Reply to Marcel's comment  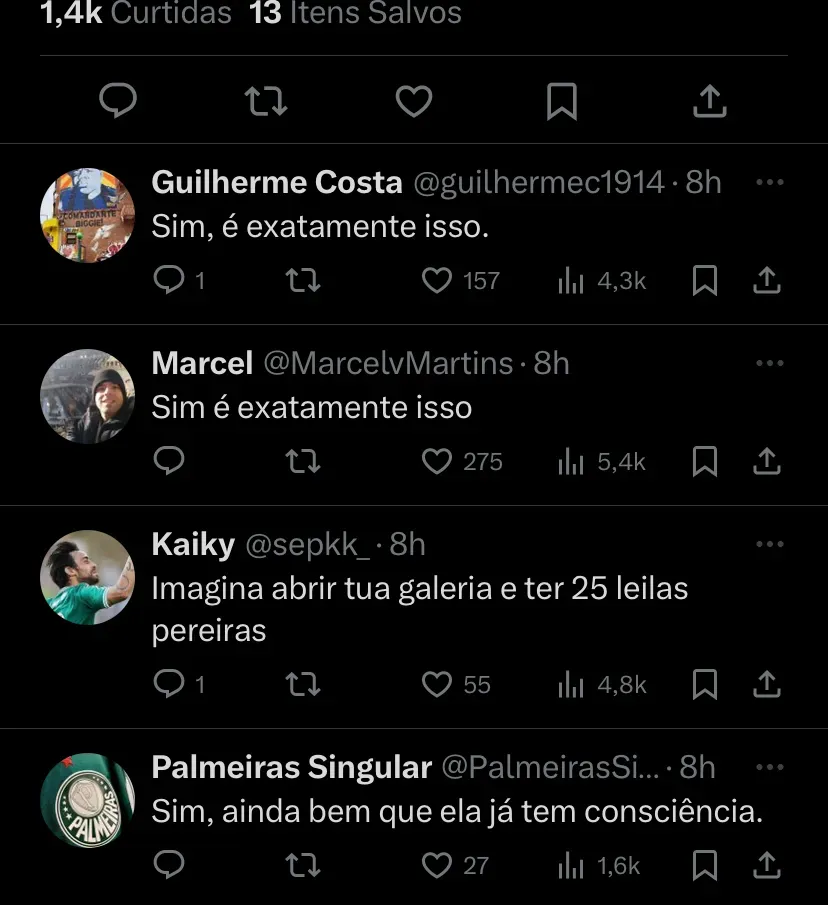[x=169, y=461]
